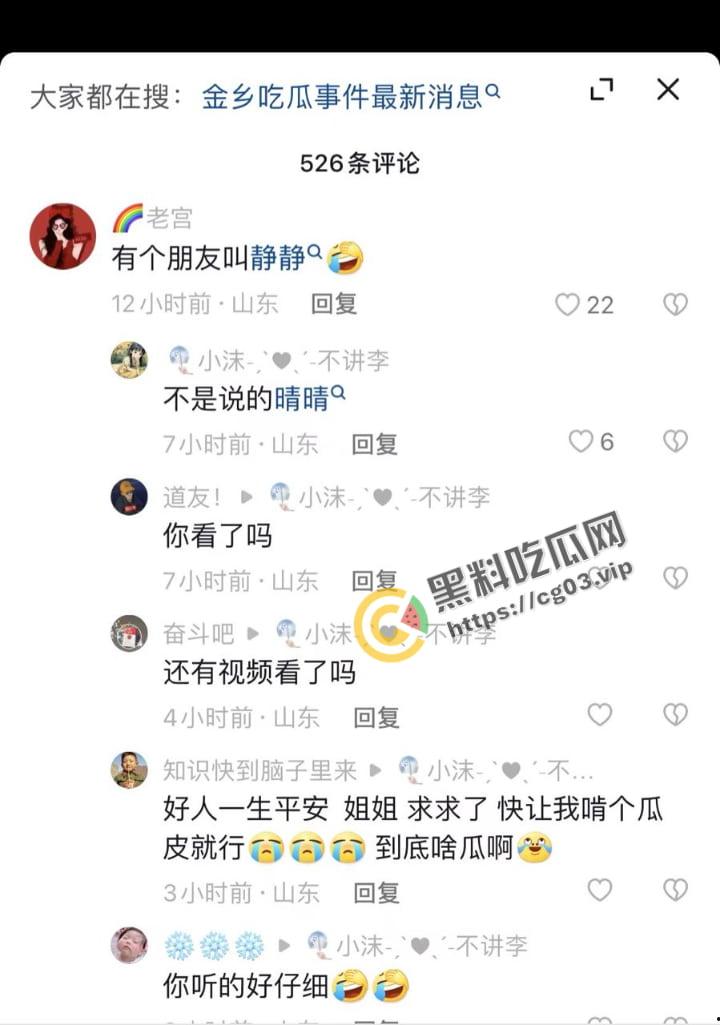Open 老宫's profile avatar

[x=63, y=236]
